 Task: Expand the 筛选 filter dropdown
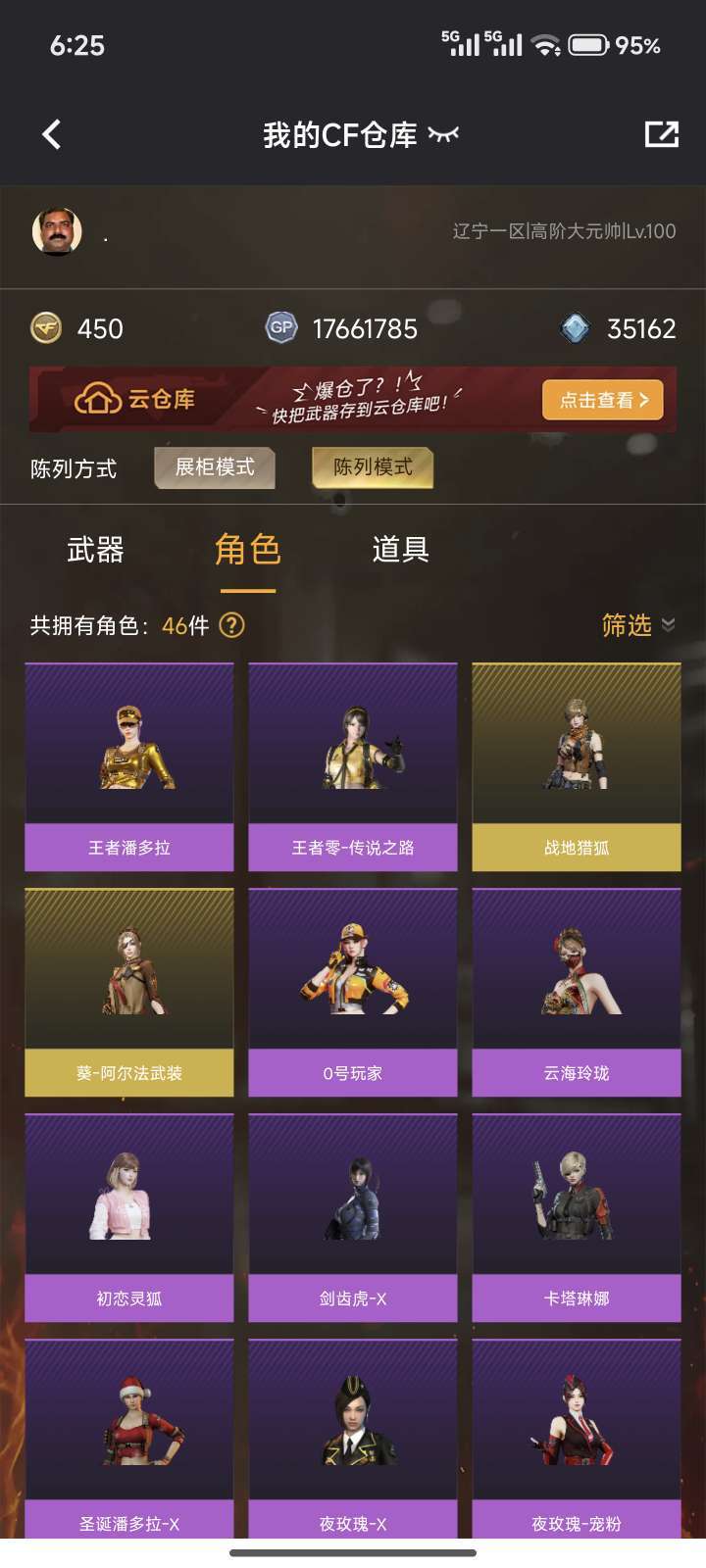pos(637,625)
